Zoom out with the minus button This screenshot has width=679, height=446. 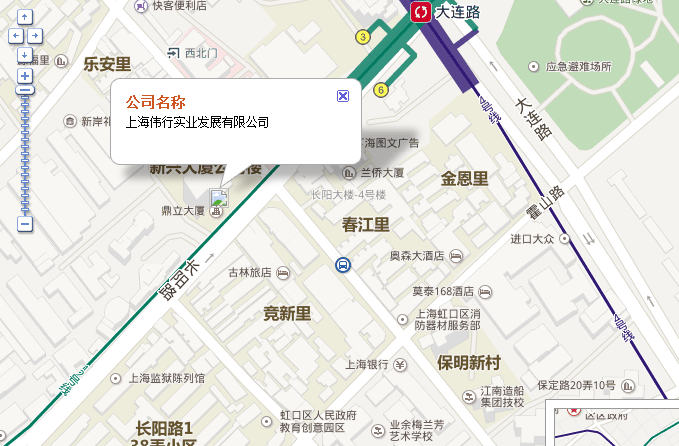tap(25, 224)
